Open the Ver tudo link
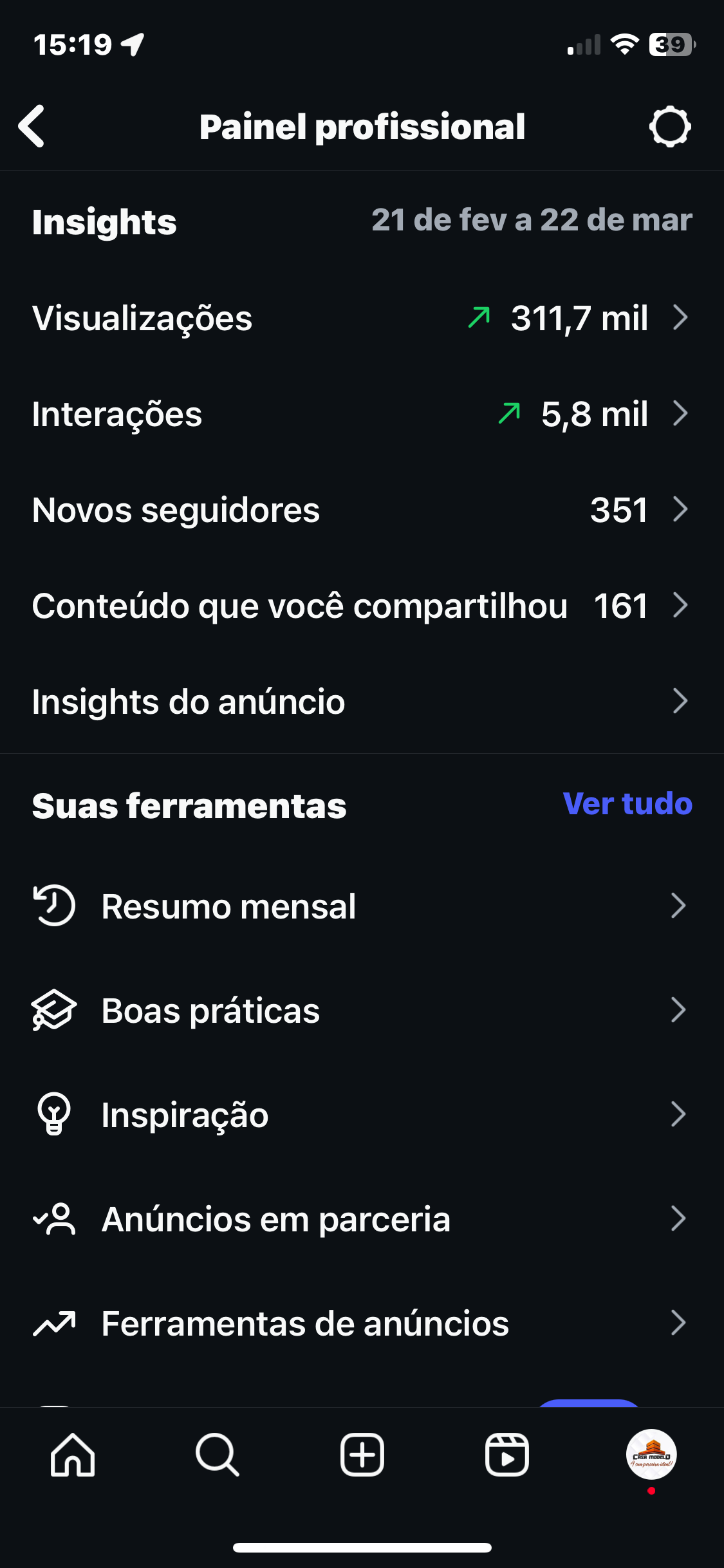The height and width of the screenshot is (1568, 724). (x=627, y=804)
